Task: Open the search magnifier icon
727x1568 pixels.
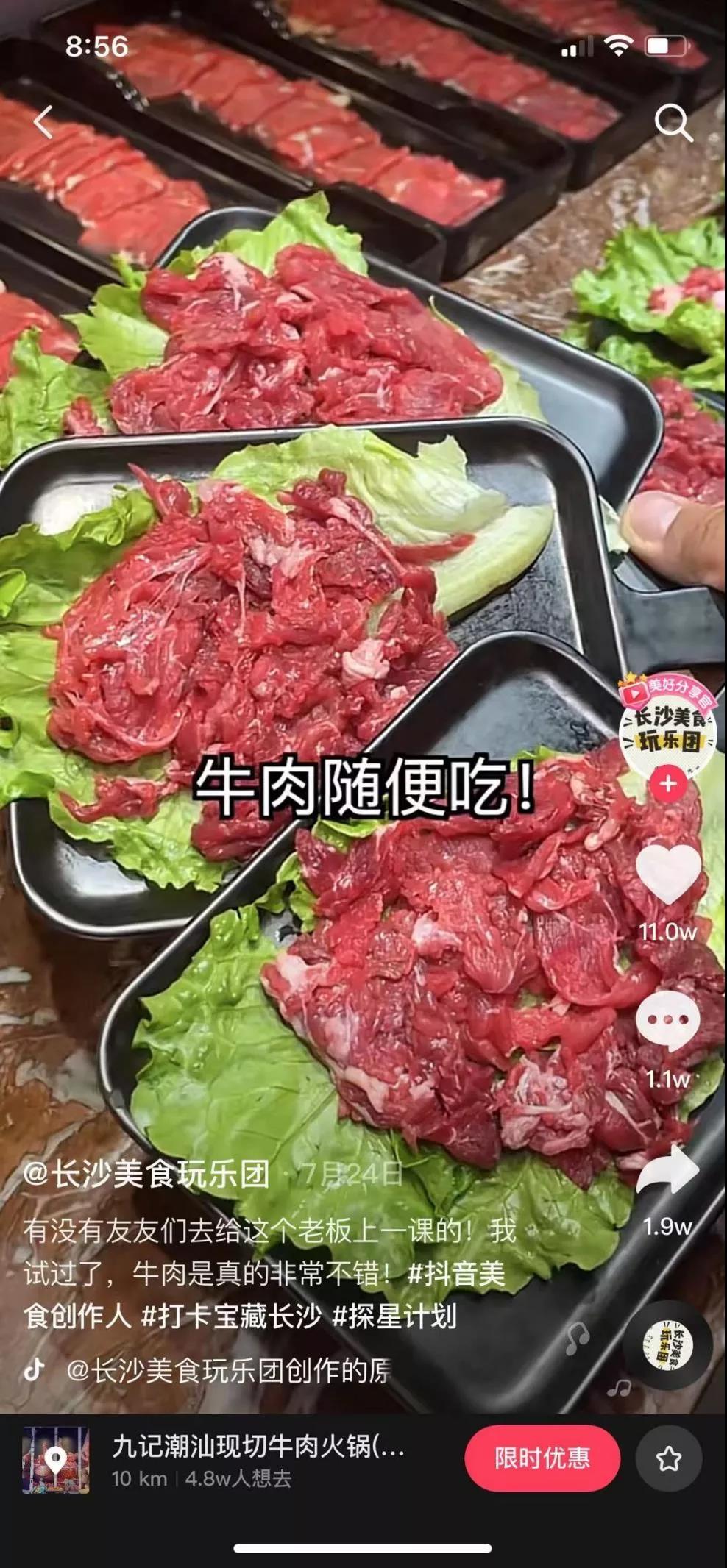Action: tap(673, 122)
